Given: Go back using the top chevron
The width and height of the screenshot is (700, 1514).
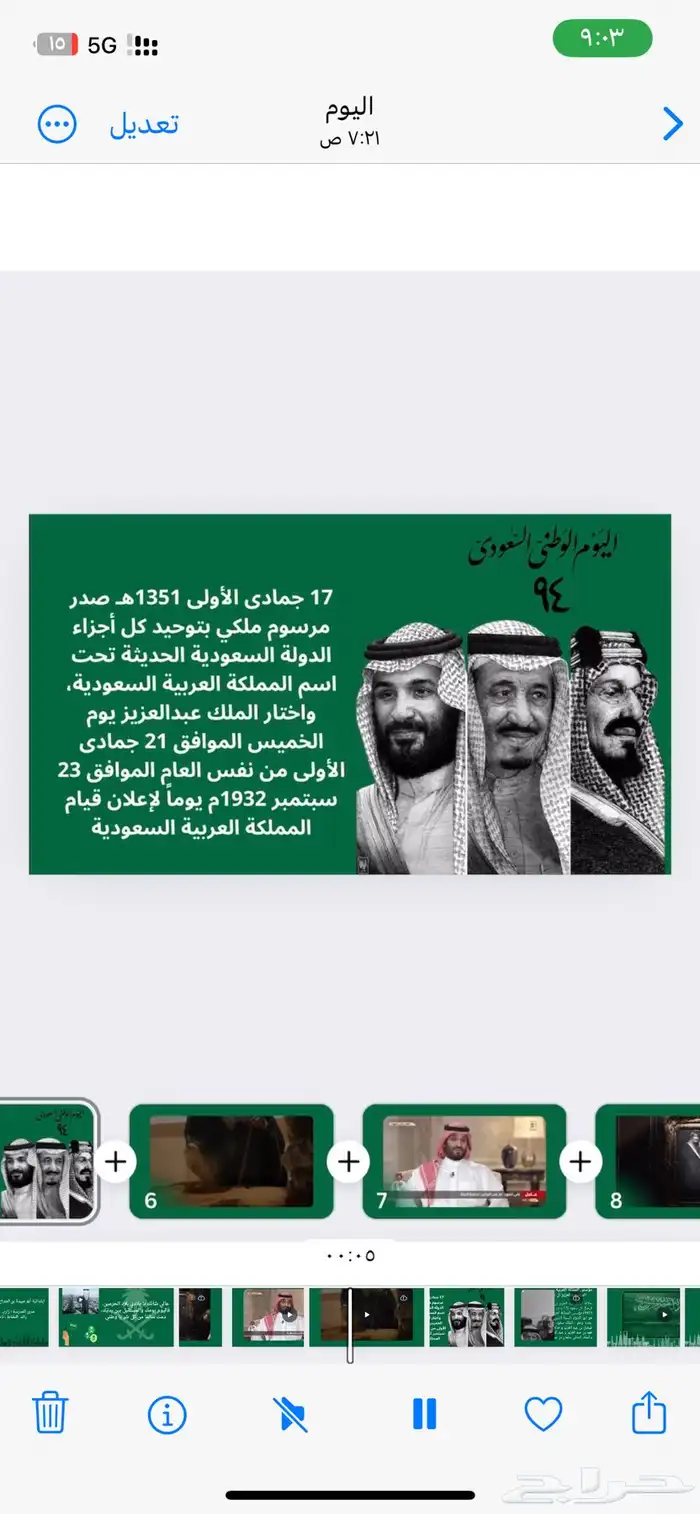Looking at the screenshot, I should 672,124.
